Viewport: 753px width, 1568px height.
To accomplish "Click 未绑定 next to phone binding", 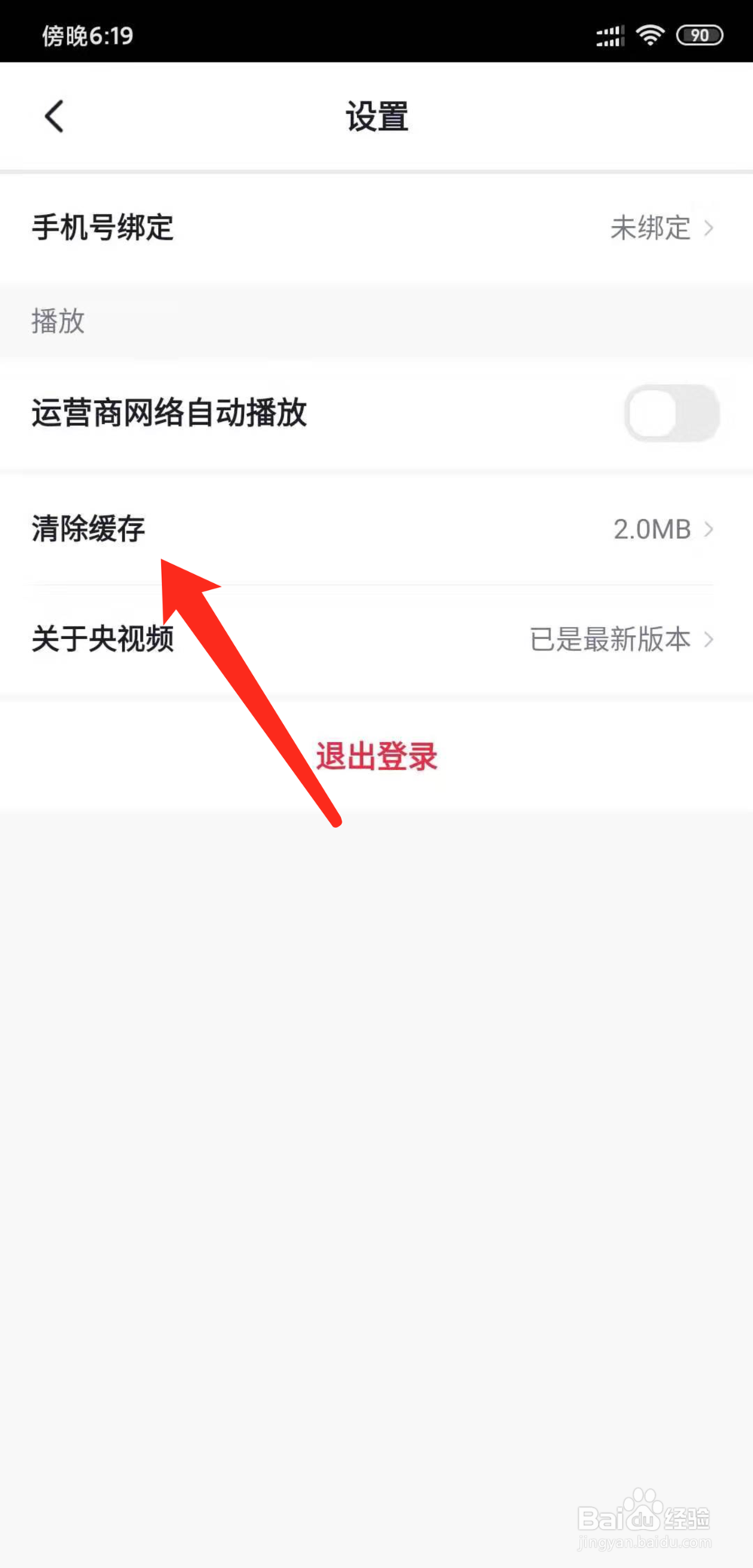I will [649, 228].
